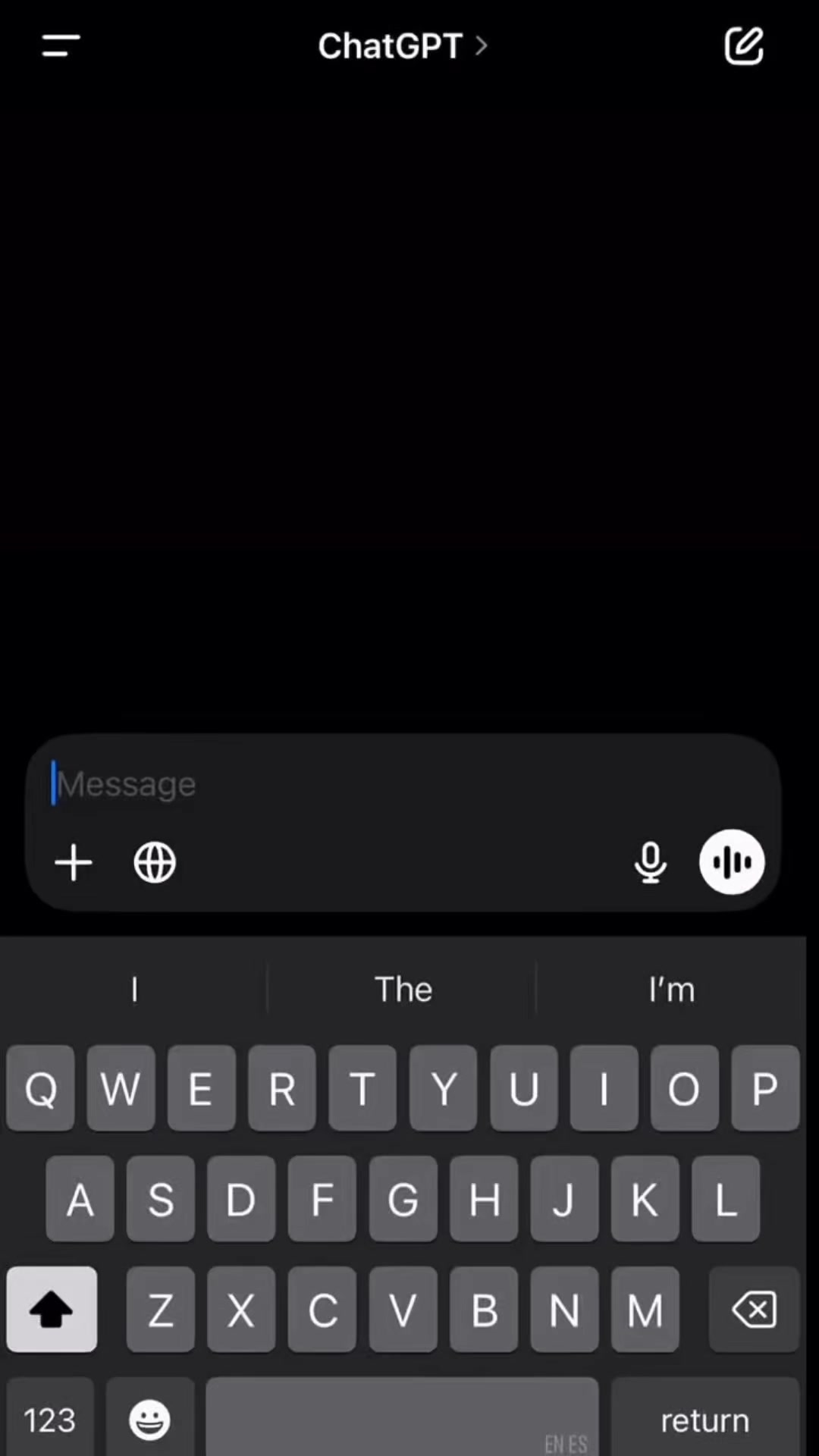
Task: Open the sidebar menu
Action: click(x=61, y=45)
